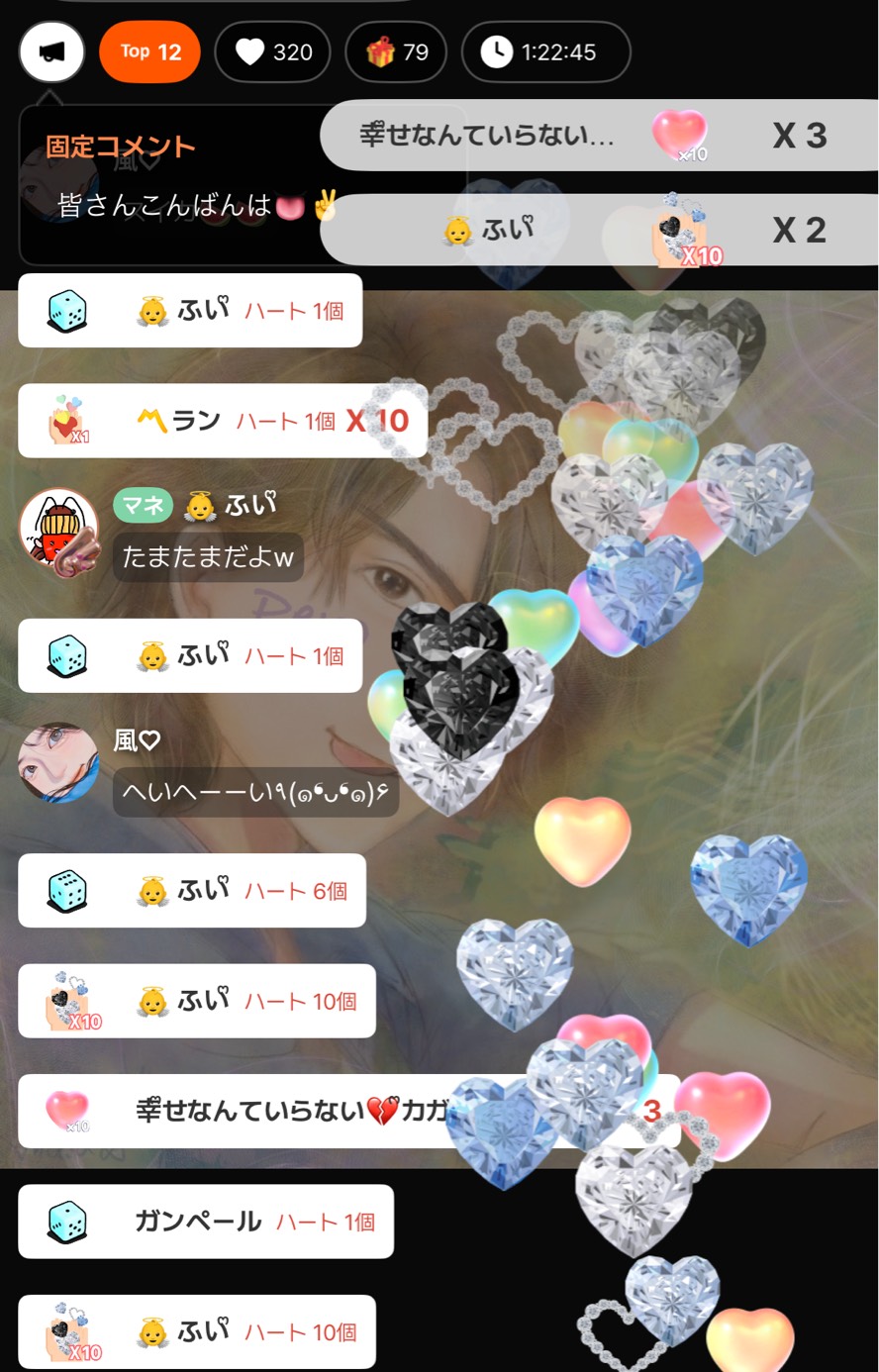The image size is (879, 1372).
Task: Open the 320 hearts counter chip
Action: 272,52
